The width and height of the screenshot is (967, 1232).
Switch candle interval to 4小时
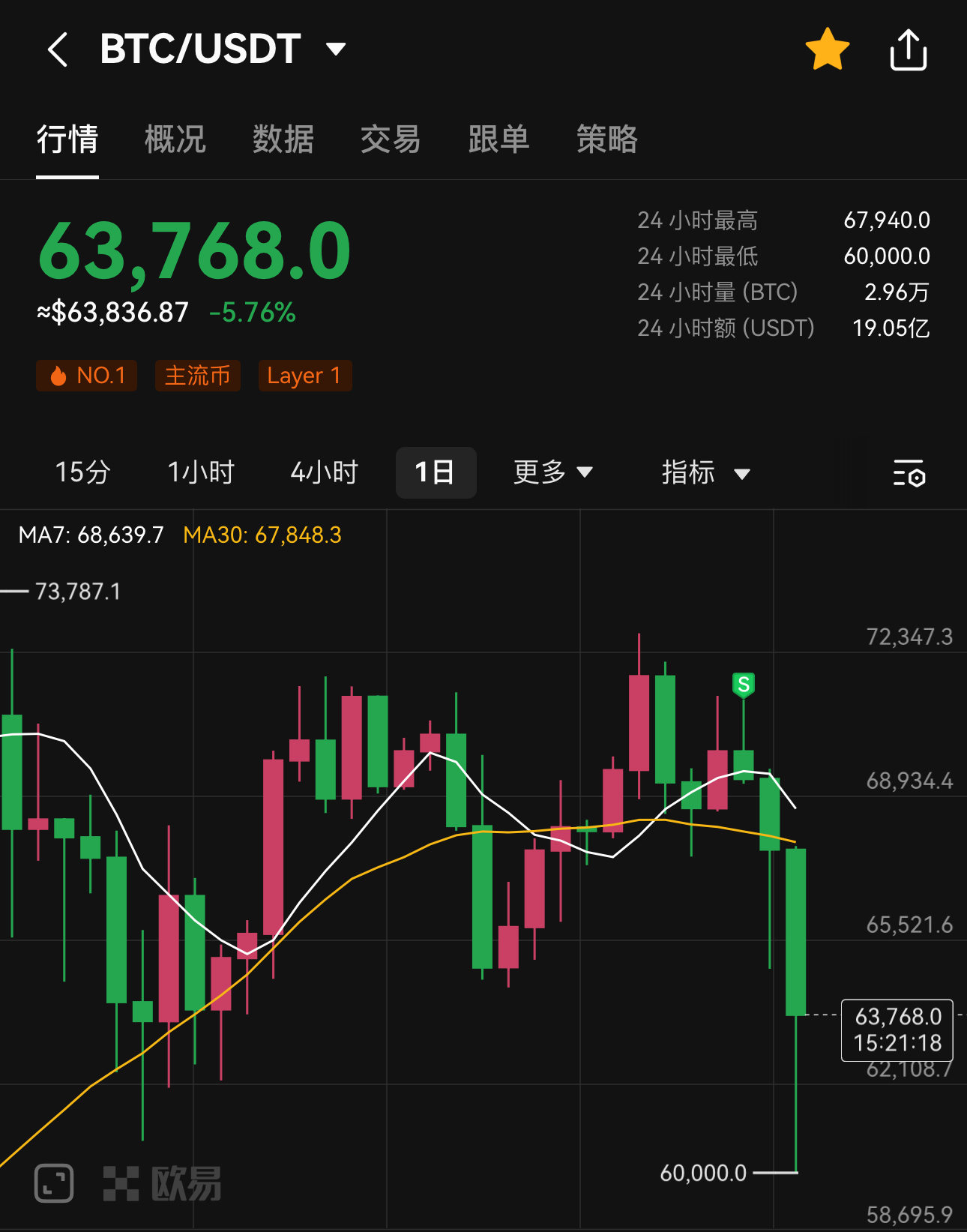click(x=324, y=472)
